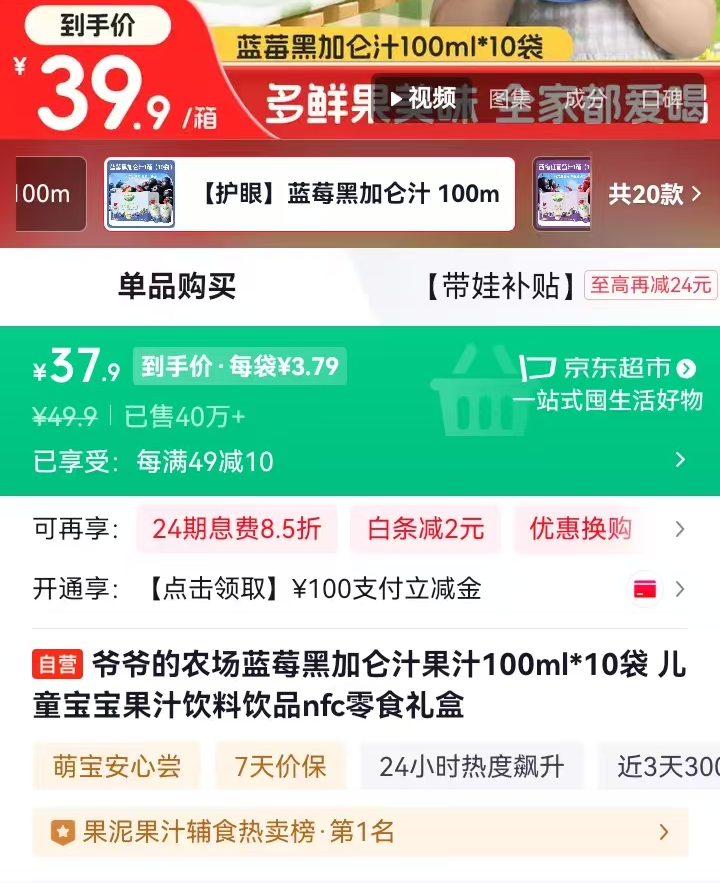The height and width of the screenshot is (883, 720).
Task: Switch to the 图集 gallery tab
Action: (x=510, y=99)
